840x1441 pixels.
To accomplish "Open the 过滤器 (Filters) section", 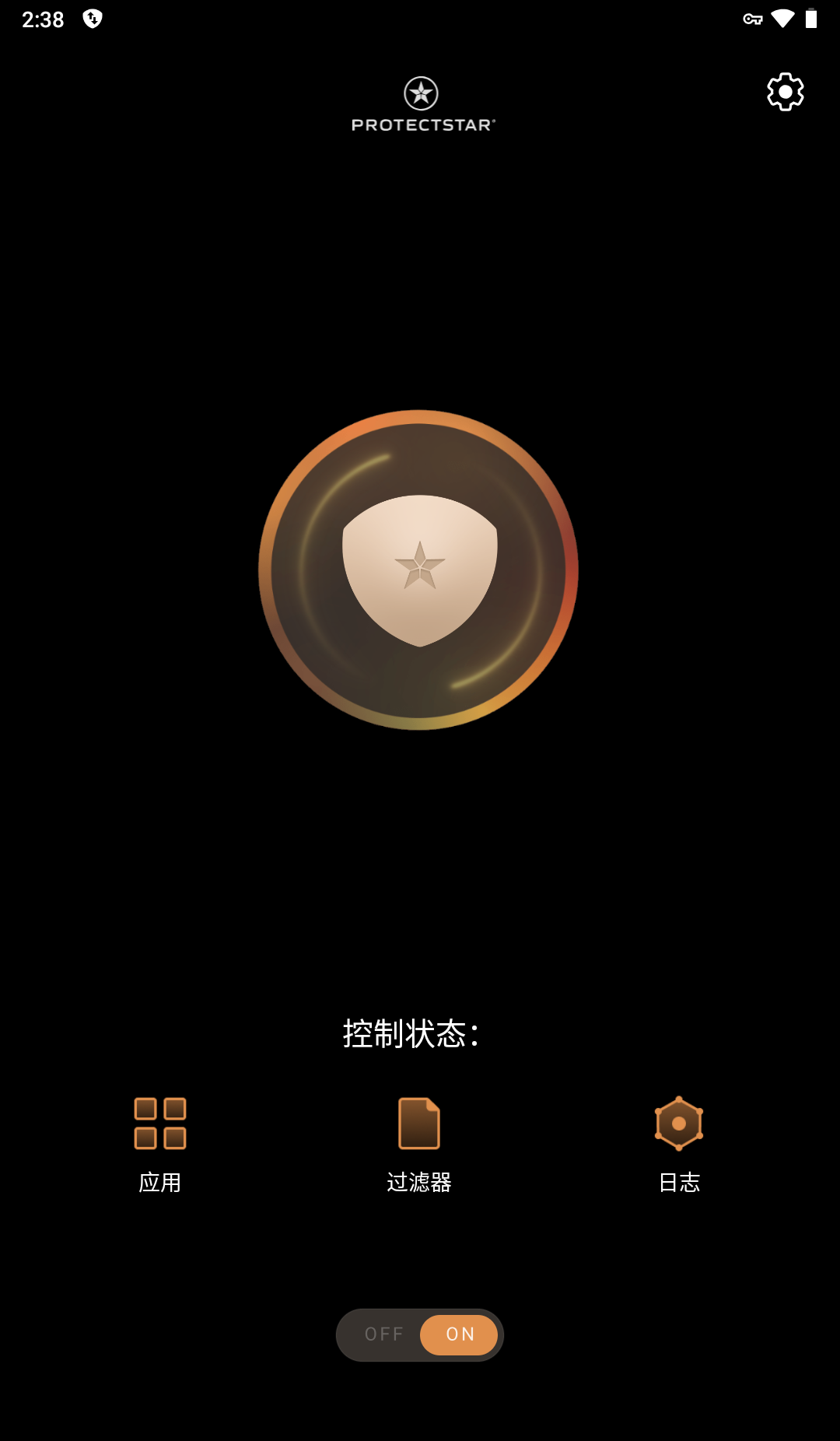I will tap(419, 1144).
